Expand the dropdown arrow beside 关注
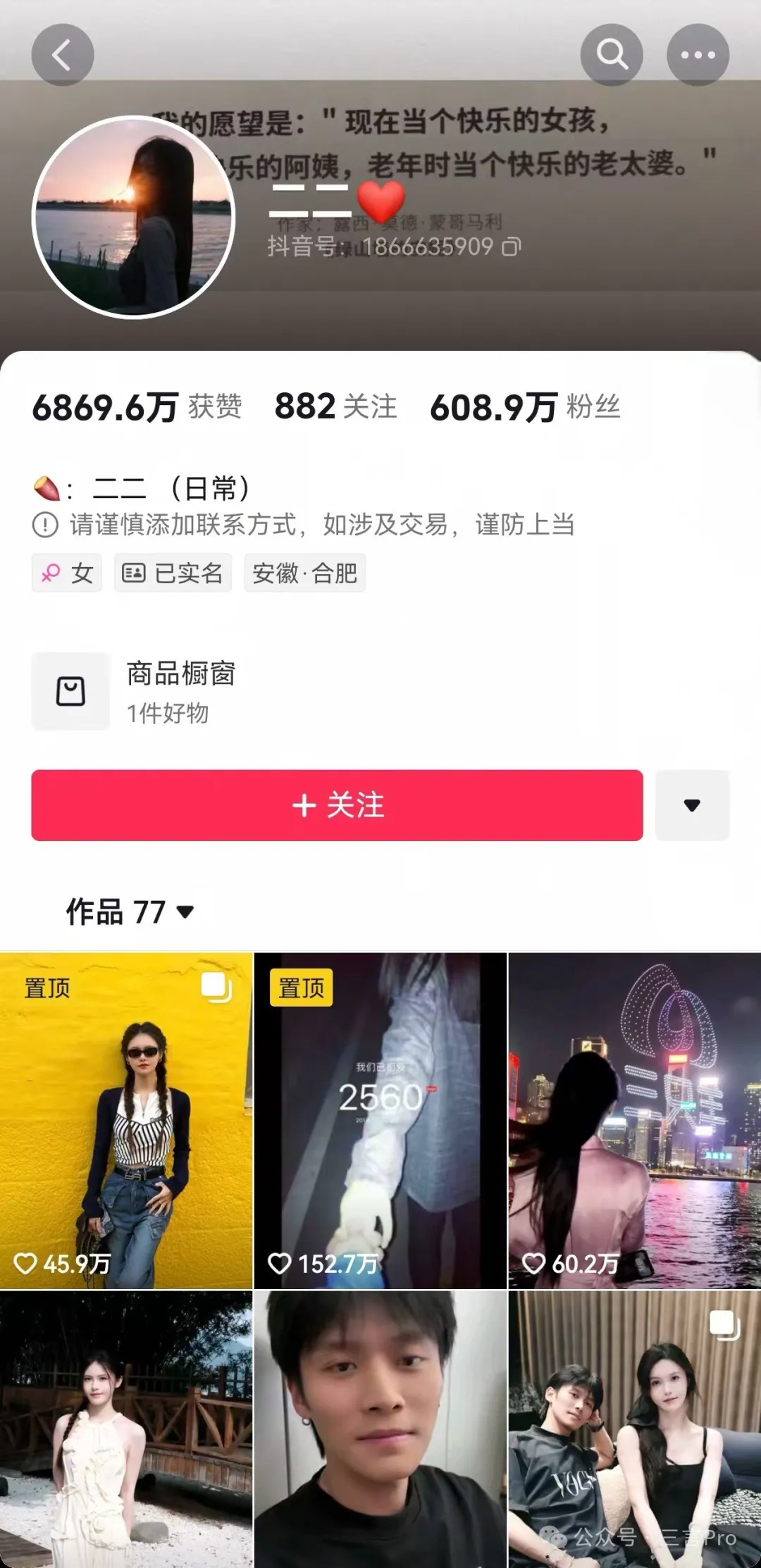The height and width of the screenshot is (1568, 761). pyautogui.click(x=692, y=805)
